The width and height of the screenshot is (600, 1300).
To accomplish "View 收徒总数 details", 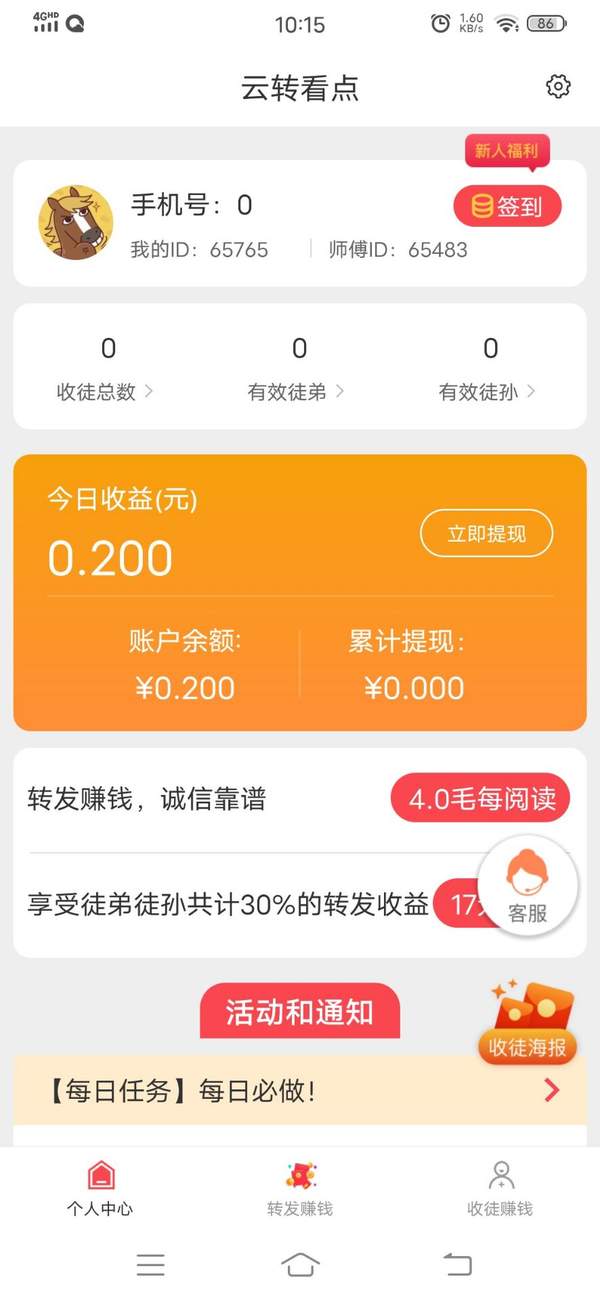I will coord(106,391).
